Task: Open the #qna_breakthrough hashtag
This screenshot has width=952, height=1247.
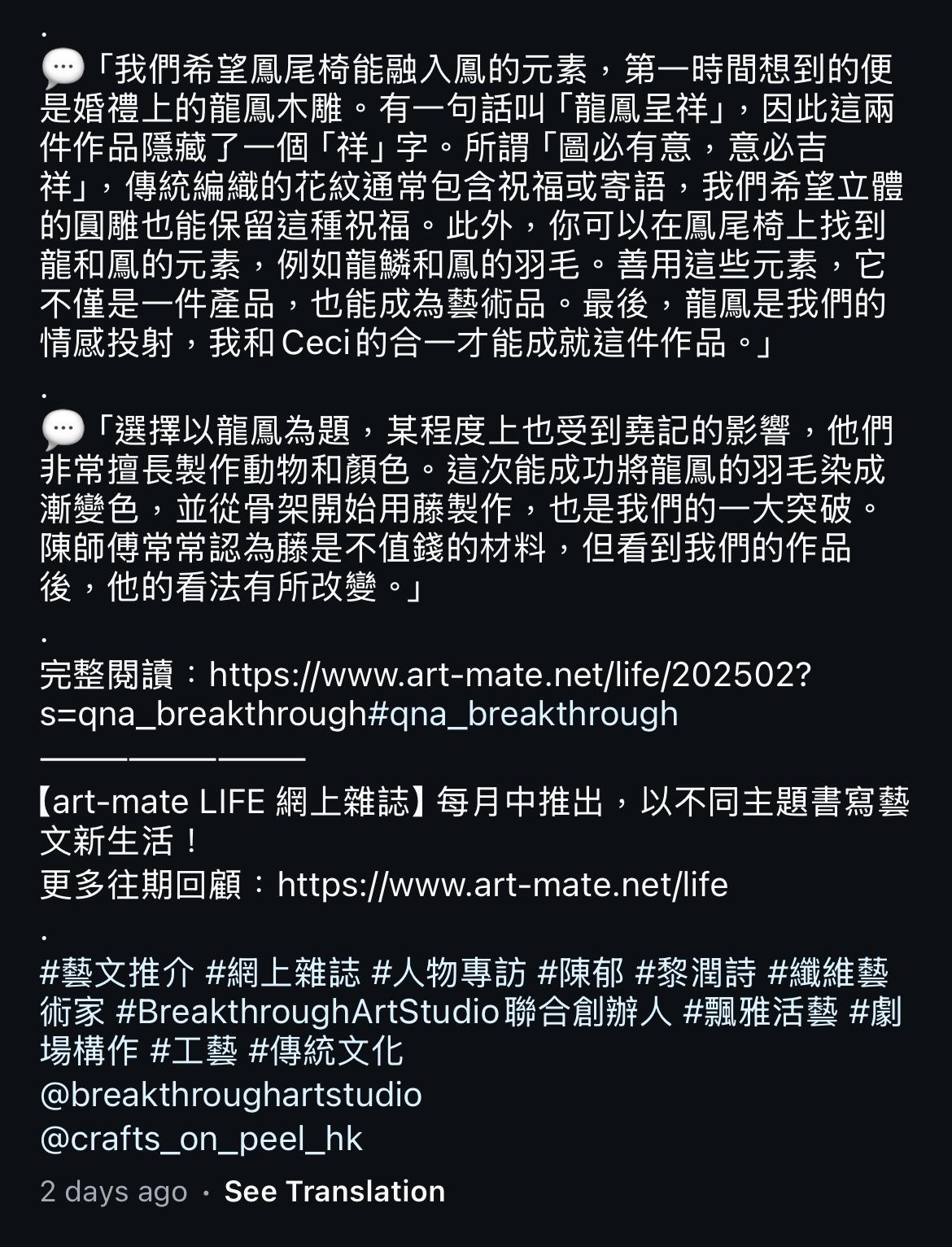Action: click(523, 714)
